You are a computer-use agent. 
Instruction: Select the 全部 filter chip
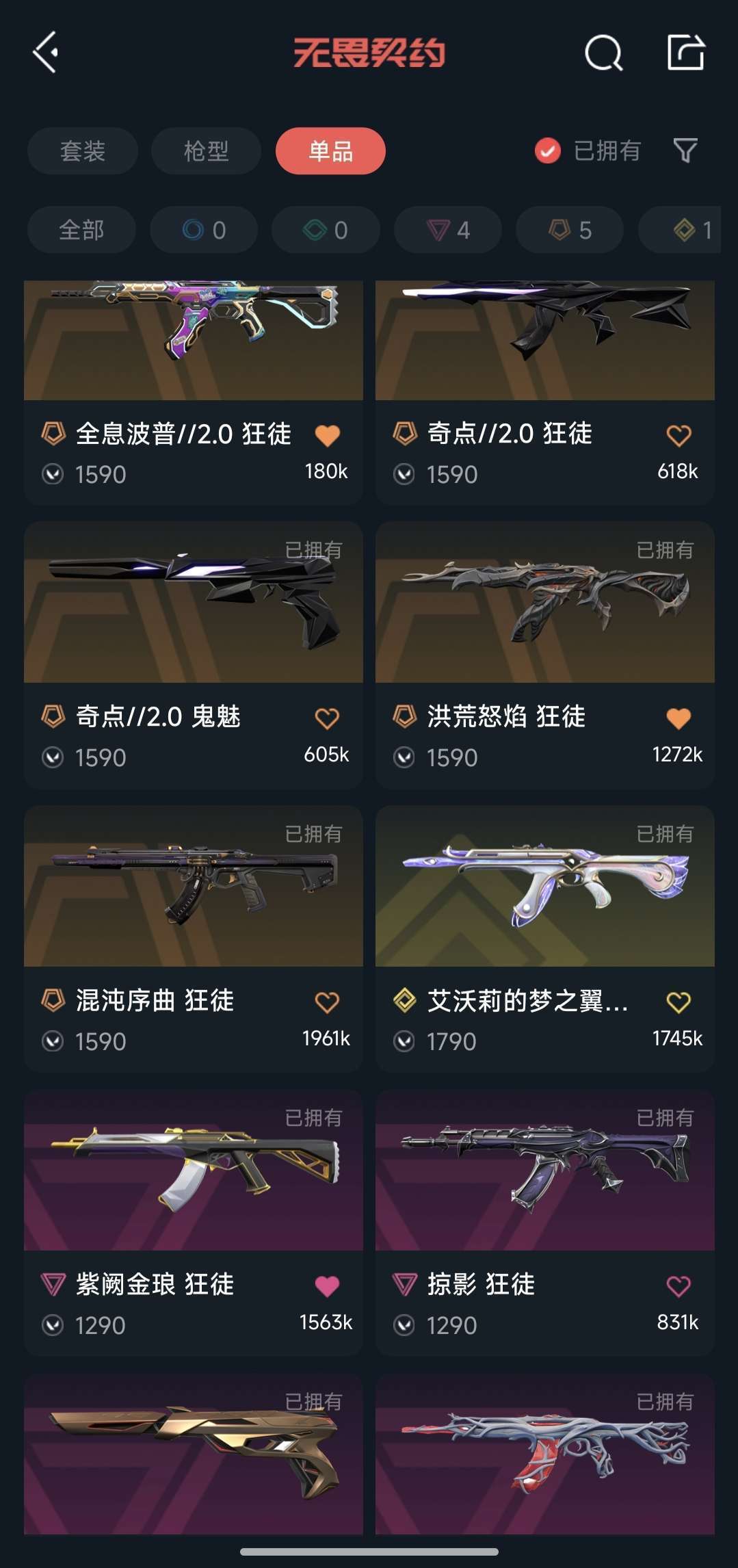[x=81, y=230]
